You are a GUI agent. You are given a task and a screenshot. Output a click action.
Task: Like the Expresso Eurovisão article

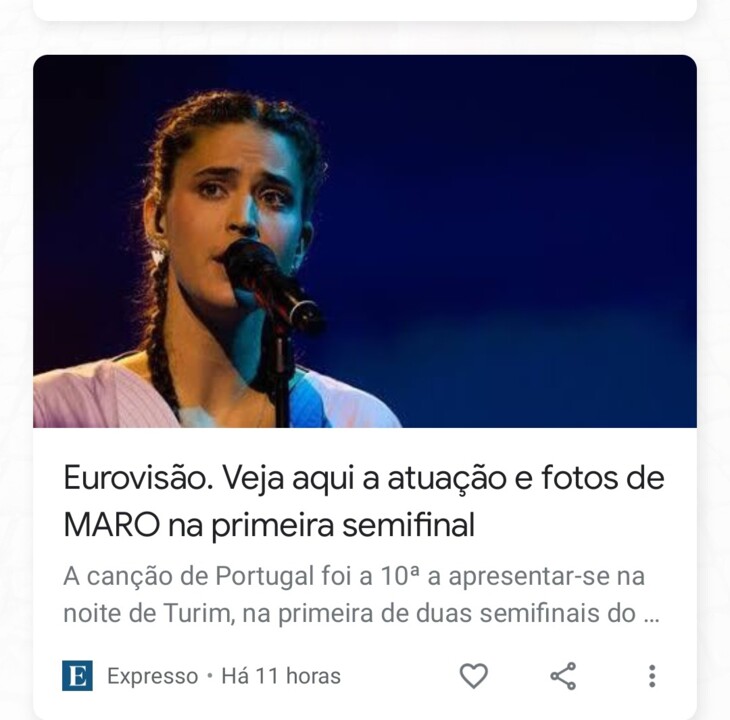tap(473, 676)
